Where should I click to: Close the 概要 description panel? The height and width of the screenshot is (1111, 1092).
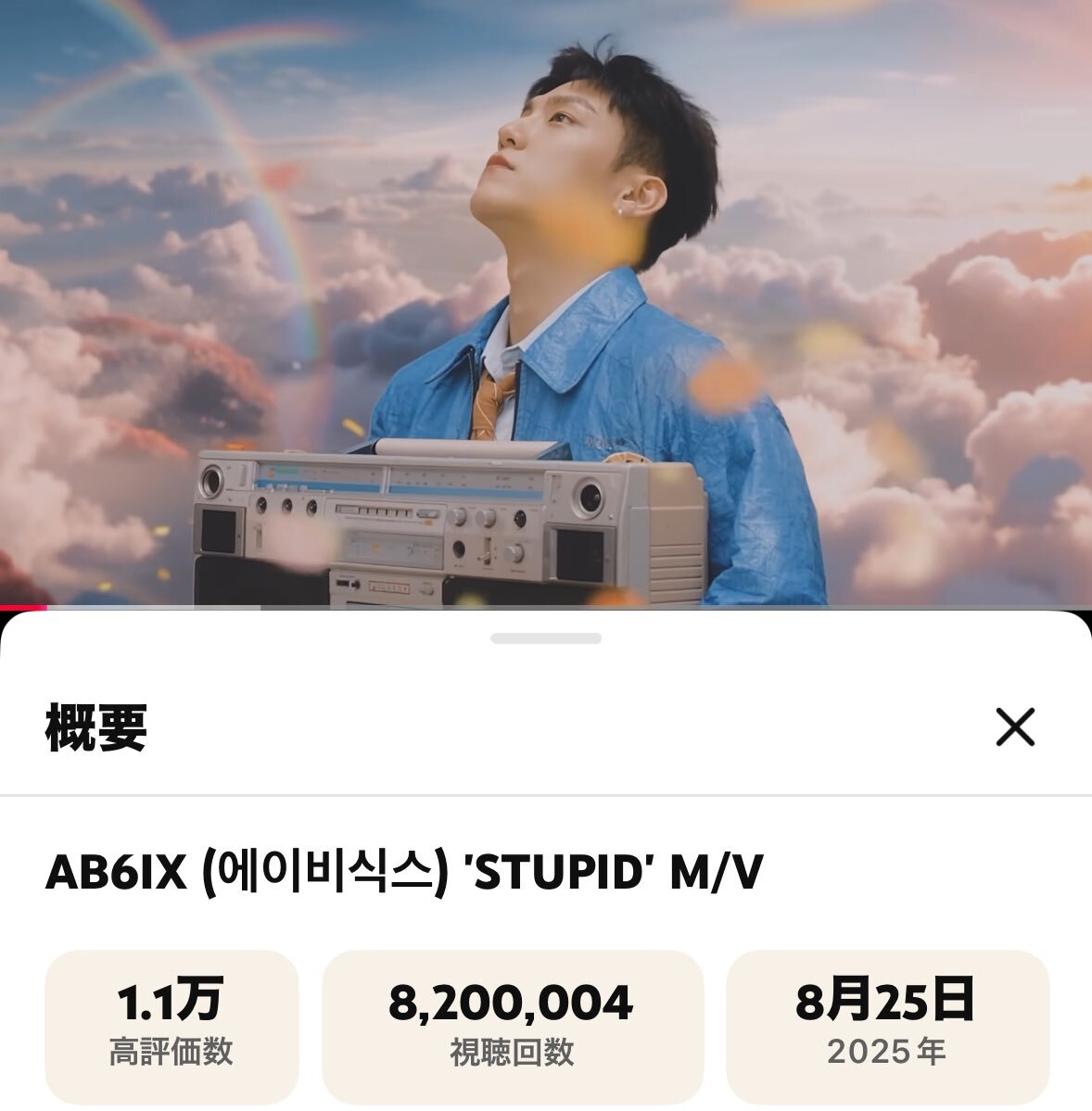tap(1015, 727)
